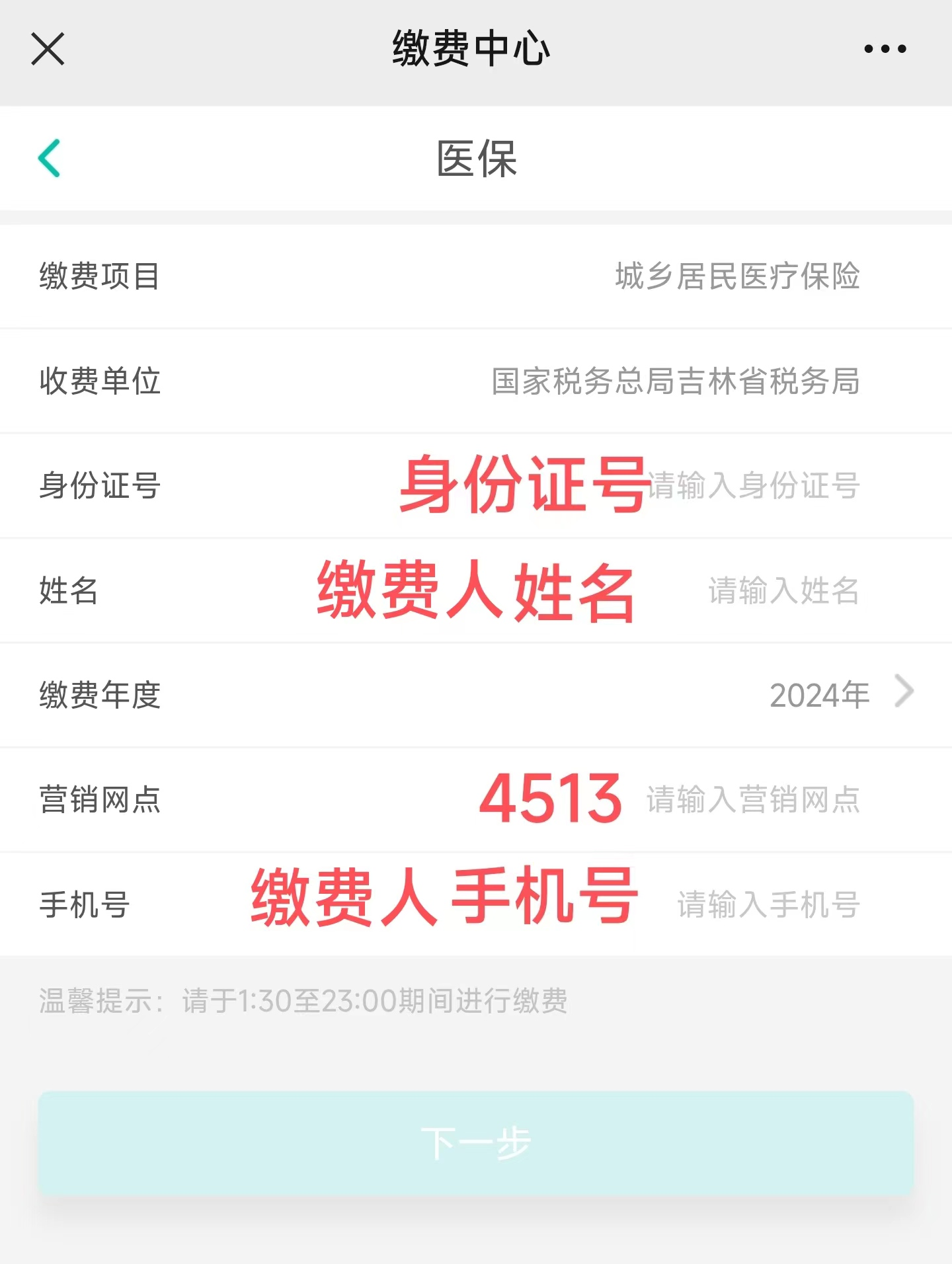
Task: Close the 缴费中心 page
Action: [48, 49]
